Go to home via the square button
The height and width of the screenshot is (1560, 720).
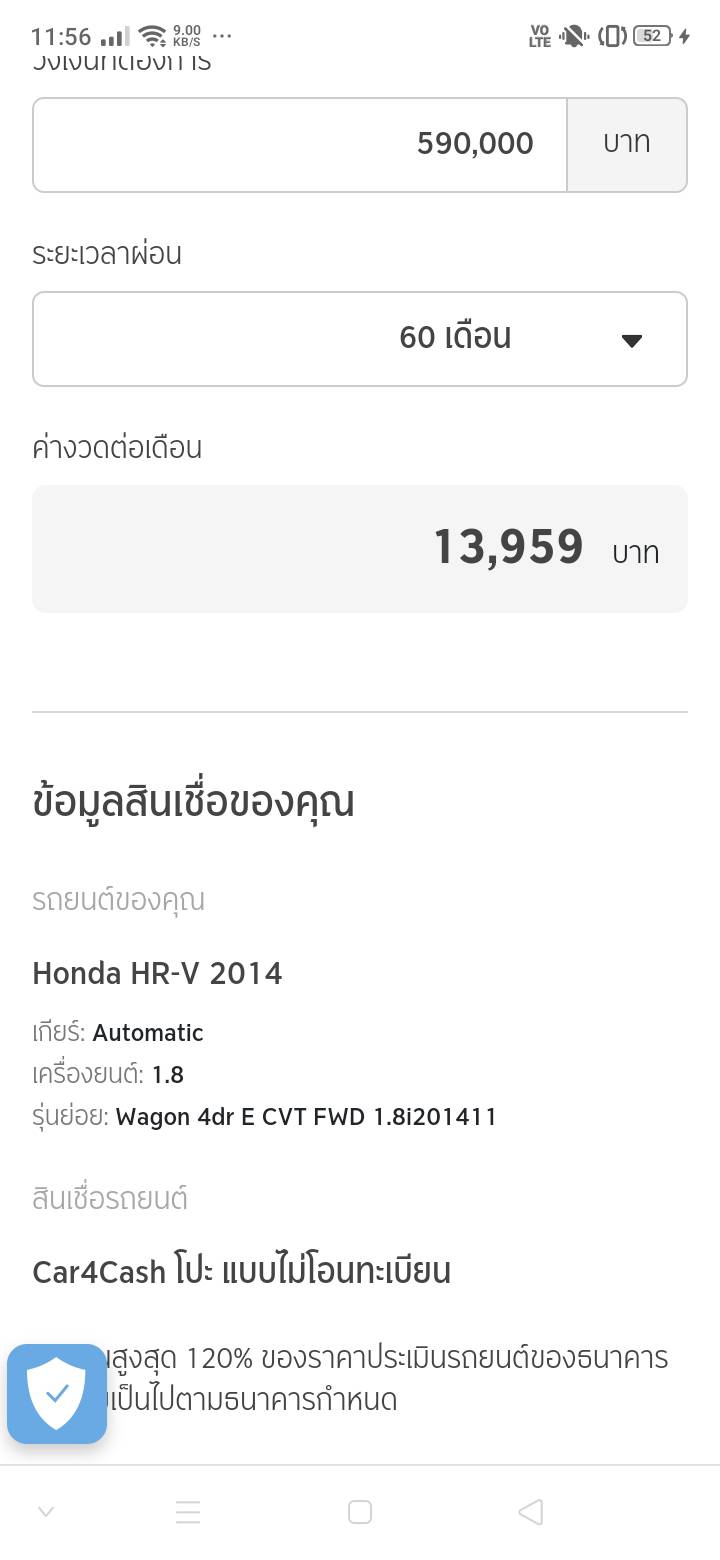coord(360,1512)
